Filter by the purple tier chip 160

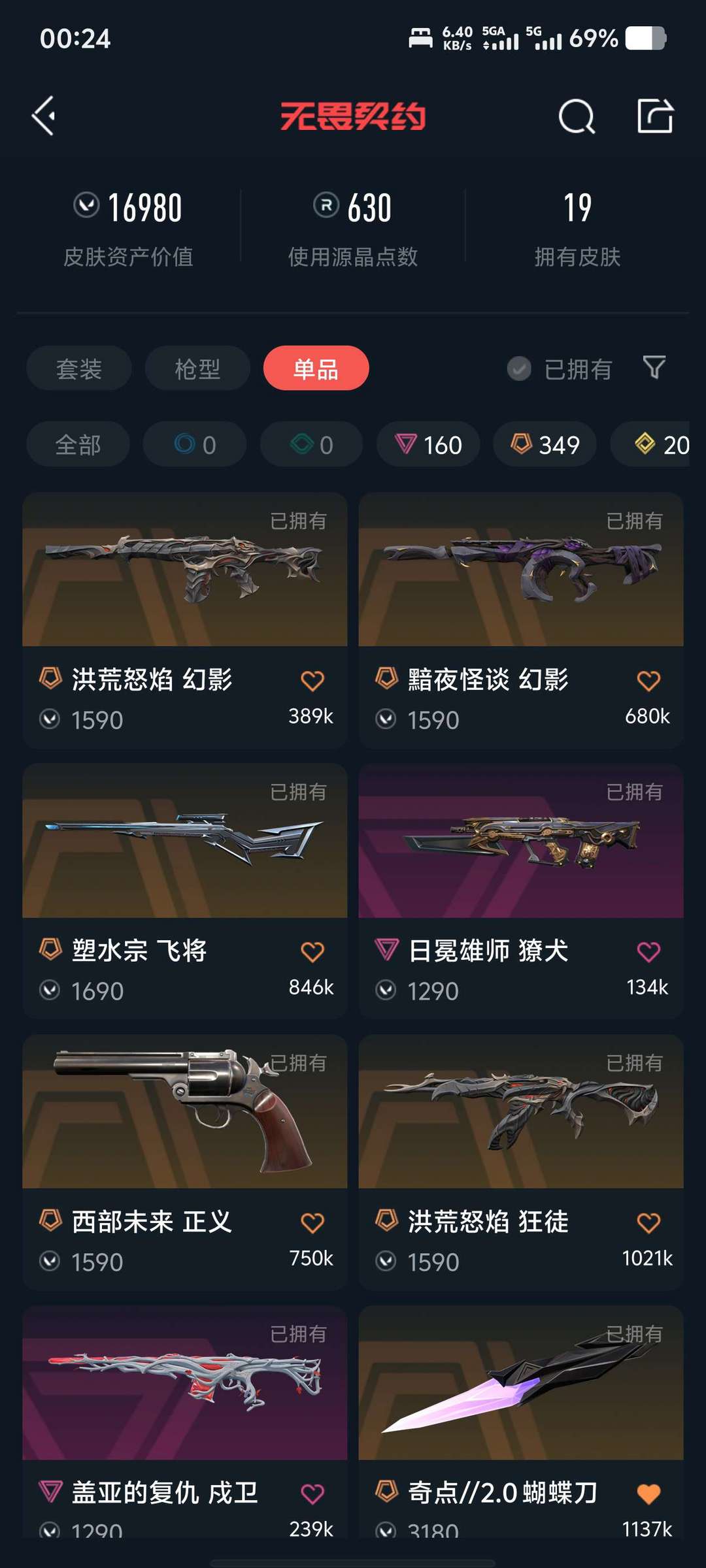click(428, 444)
